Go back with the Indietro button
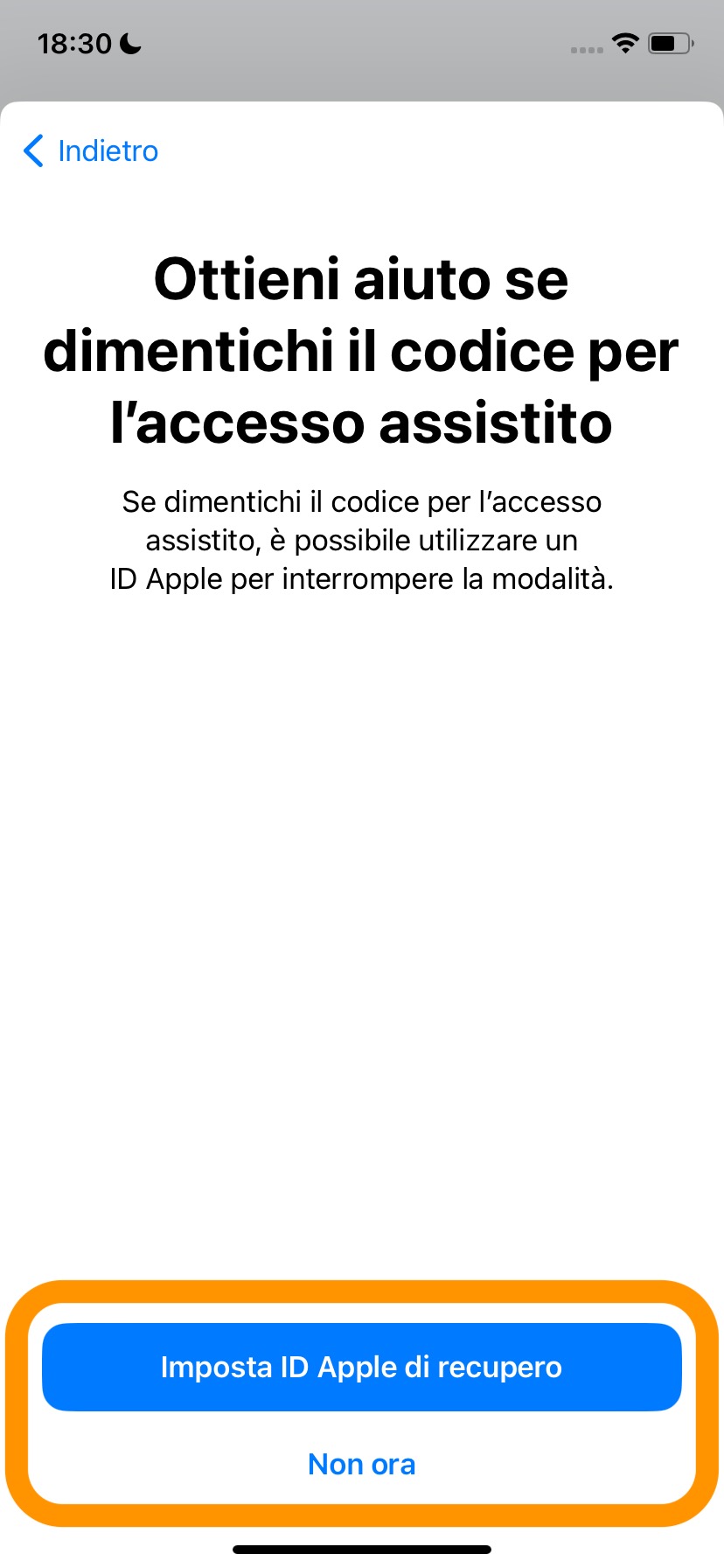 (91, 151)
